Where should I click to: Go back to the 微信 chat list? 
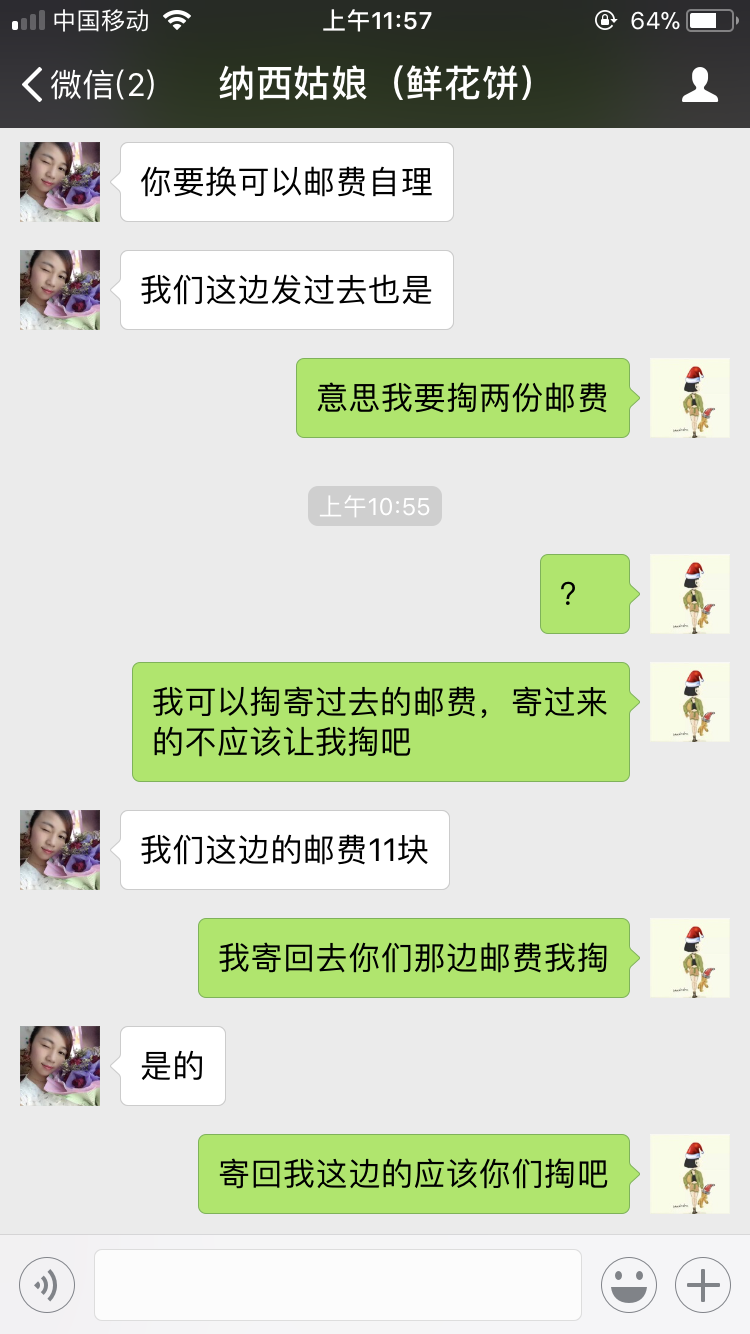(88, 85)
